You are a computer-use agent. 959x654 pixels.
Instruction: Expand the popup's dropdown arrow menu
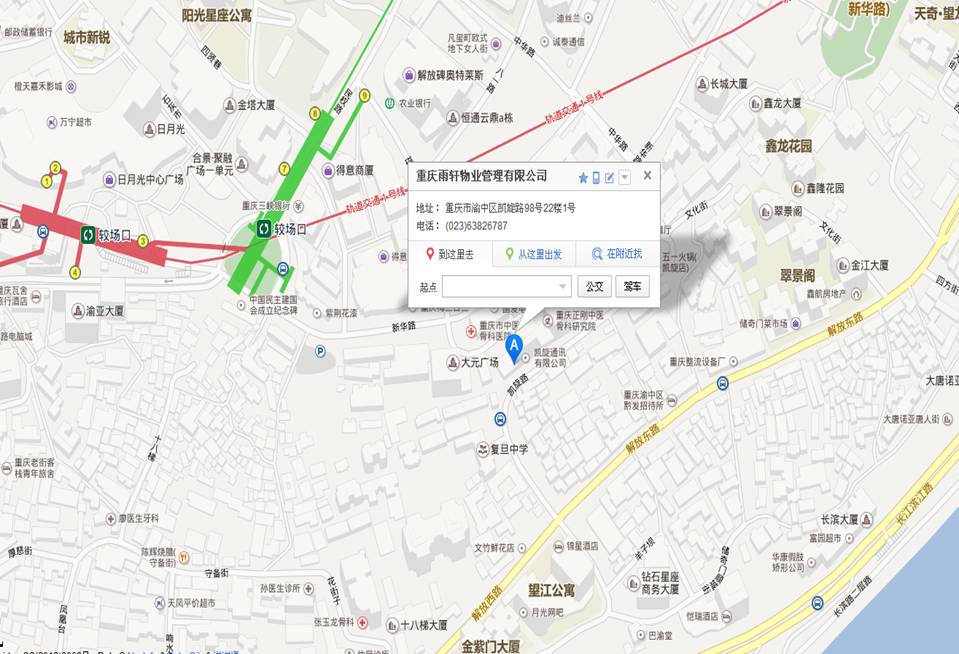click(x=625, y=177)
